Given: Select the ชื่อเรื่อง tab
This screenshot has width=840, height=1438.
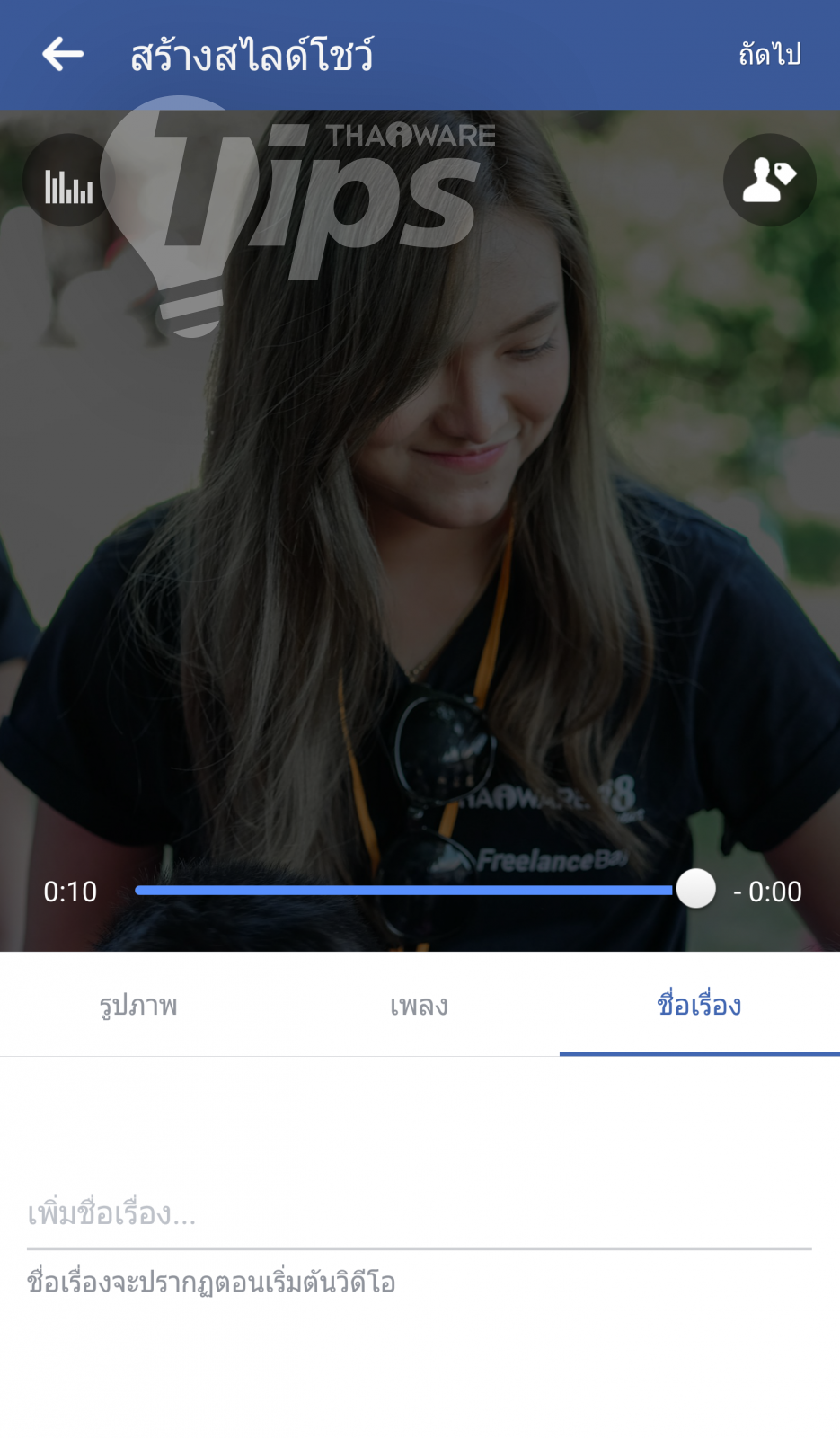Looking at the screenshot, I should click(x=699, y=1005).
